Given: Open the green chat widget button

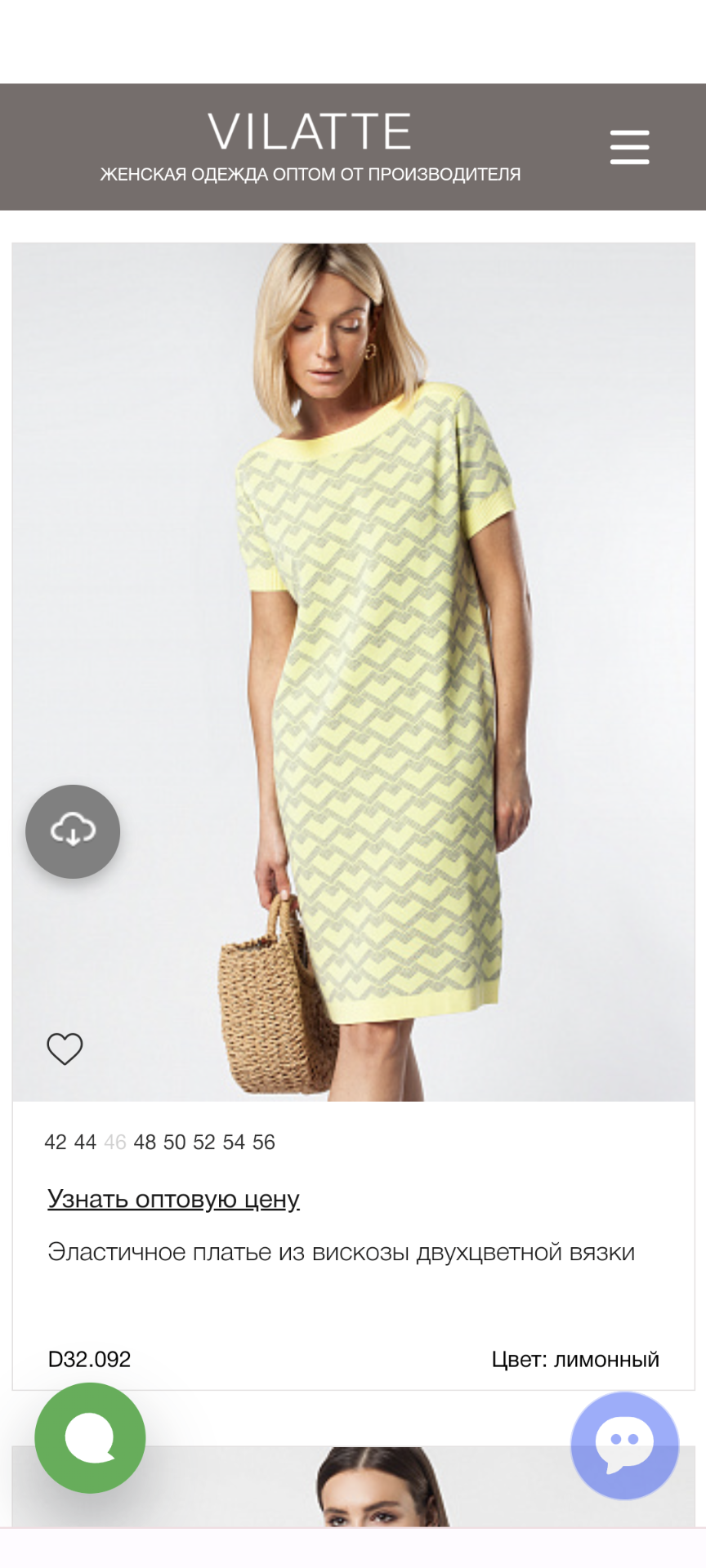Looking at the screenshot, I should click(x=90, y=1438).
